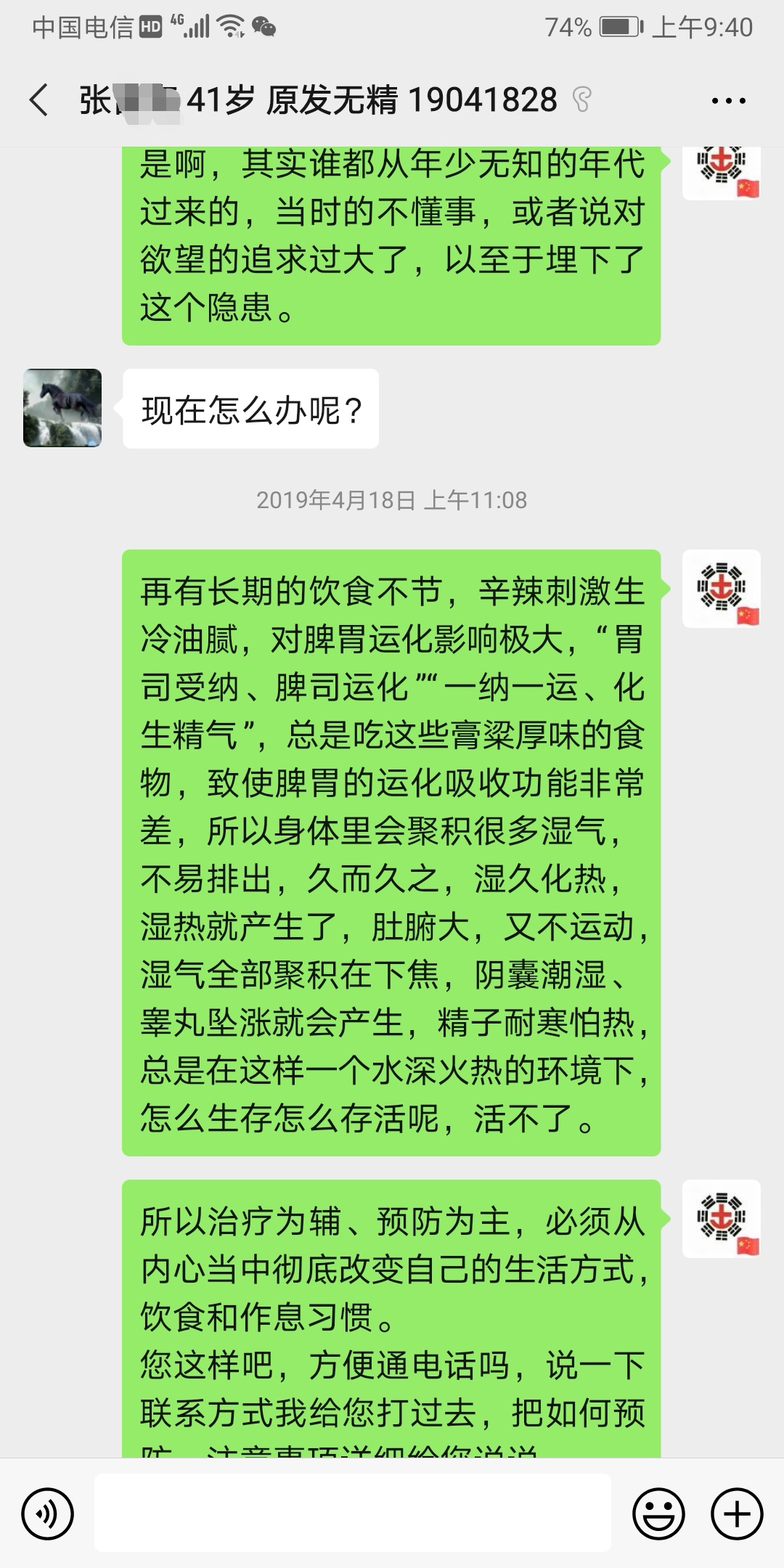Open the emoji sticker panel

[658, 1514]
